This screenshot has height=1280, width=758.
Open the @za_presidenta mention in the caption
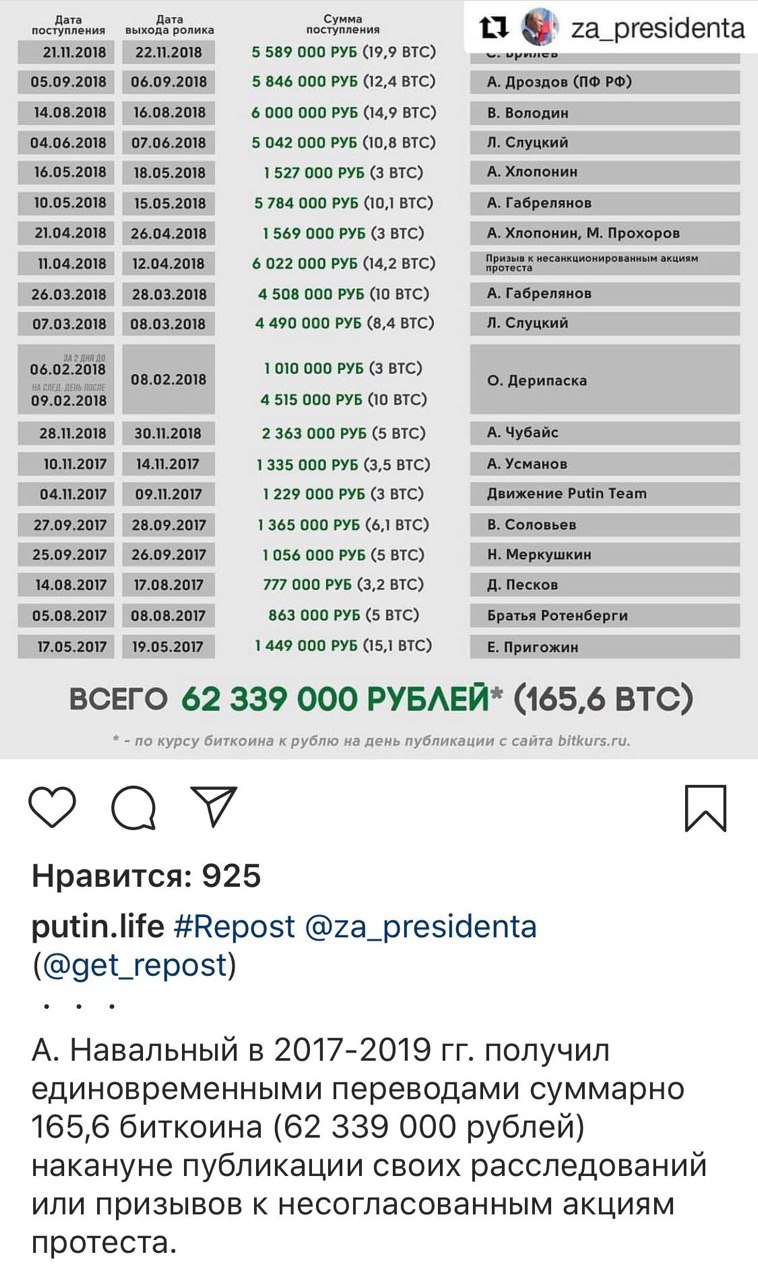pyautogui.click(x=421, y=927)
